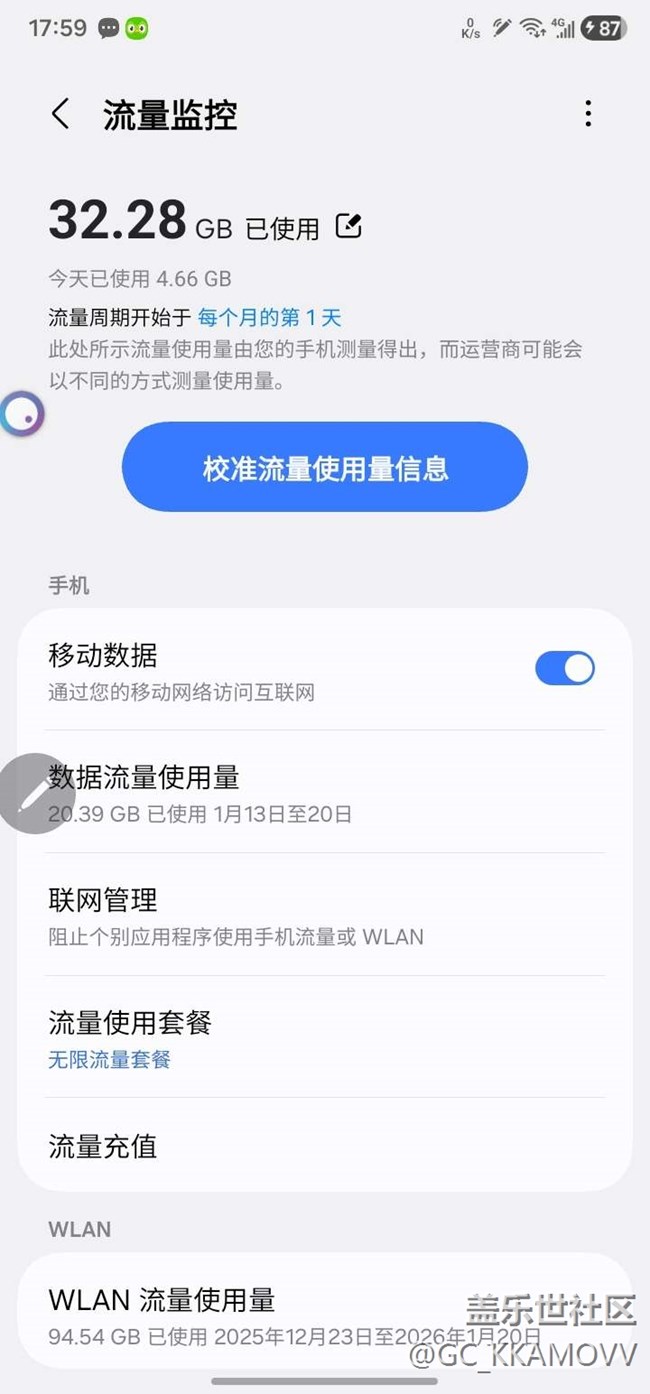Open the three-dot overflow menu
Viewport: 650px width, 1394px height.
pyautogui.click(x=588, y=114)
